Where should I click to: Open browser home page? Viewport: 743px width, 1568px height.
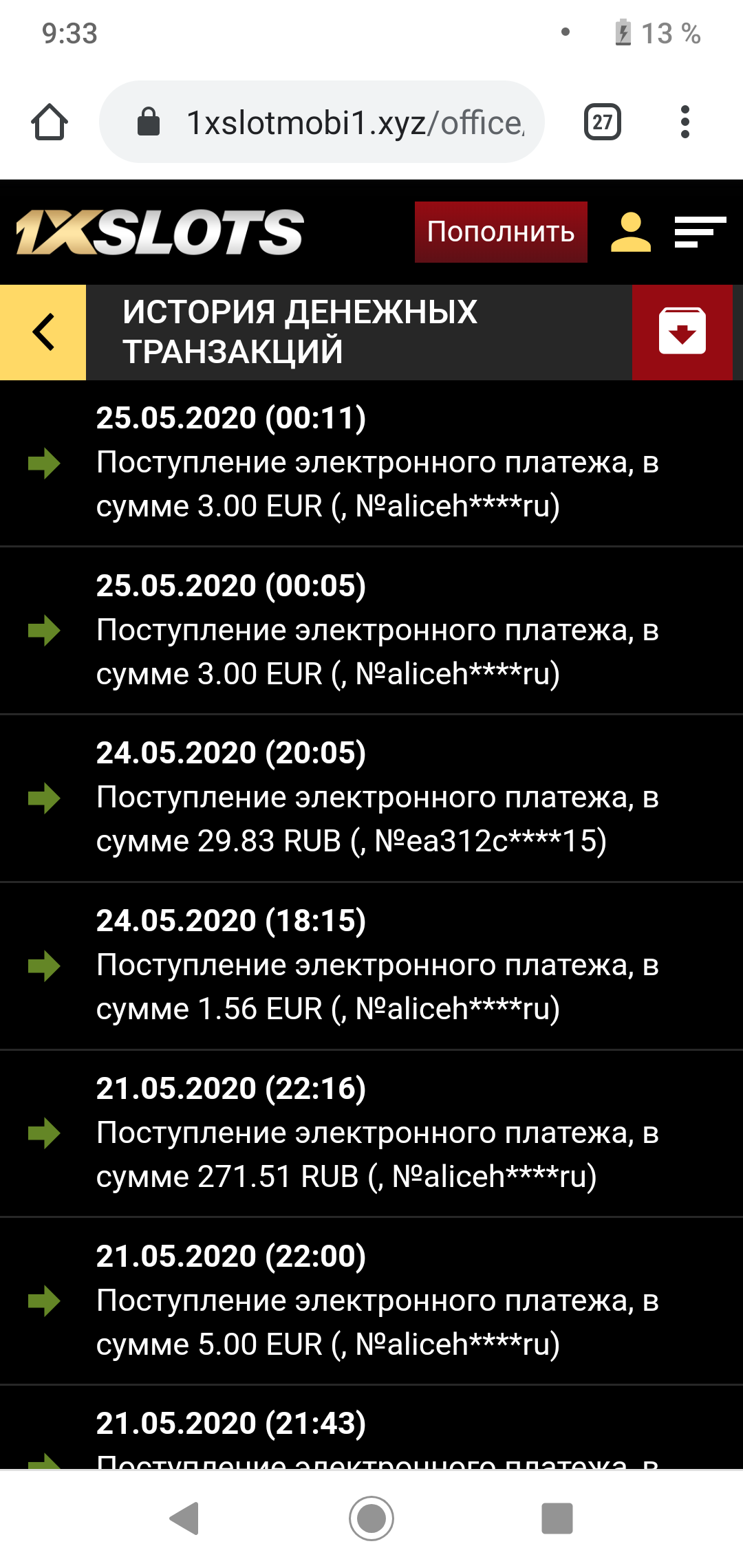[x=50, y=122]
